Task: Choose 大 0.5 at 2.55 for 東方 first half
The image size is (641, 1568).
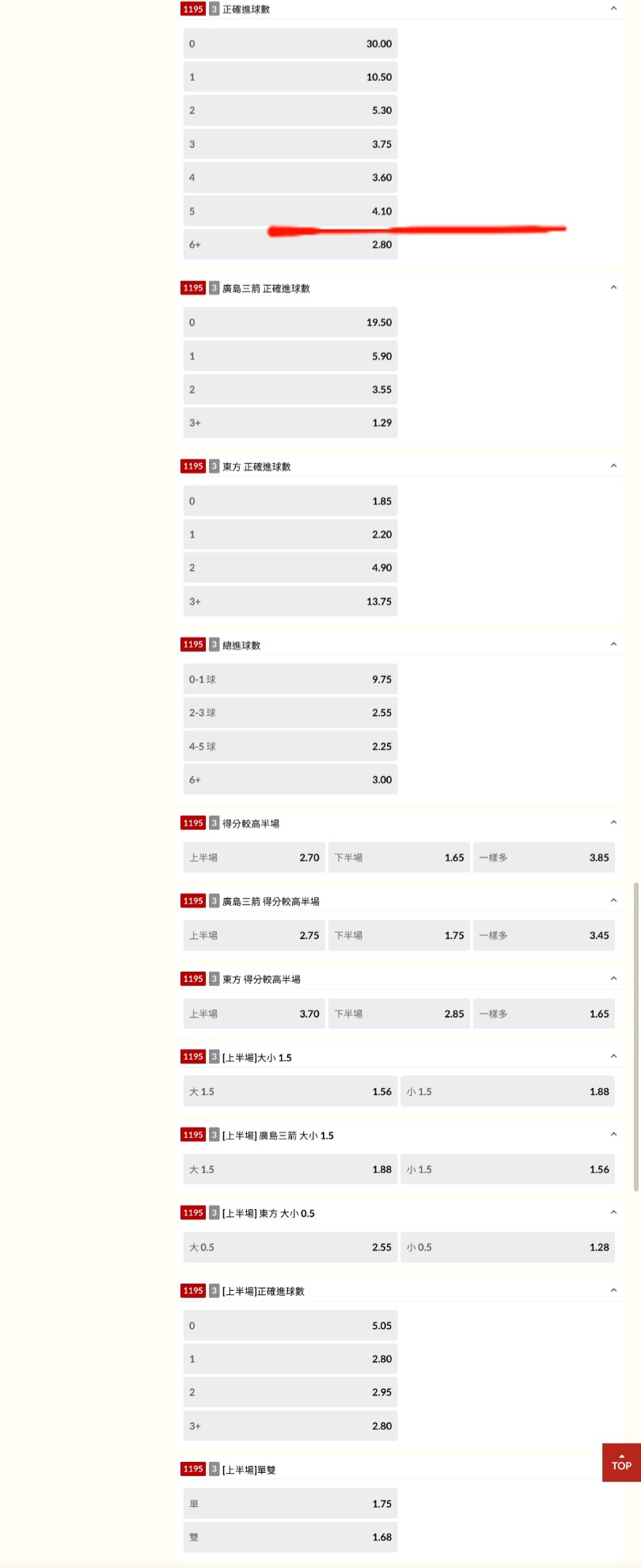Action: point(290,1247)
